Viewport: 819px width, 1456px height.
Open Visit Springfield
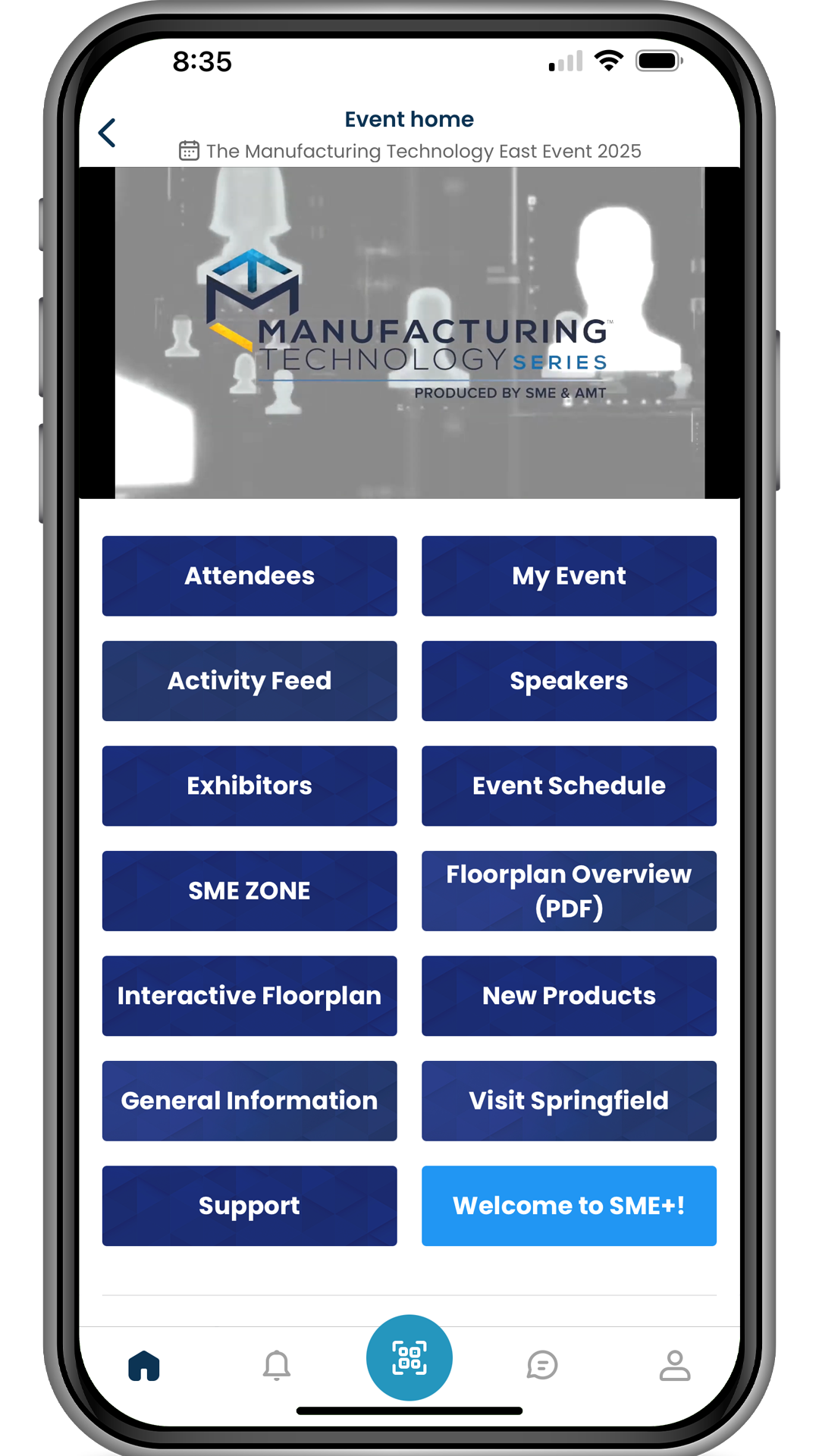coord(569,1100)
